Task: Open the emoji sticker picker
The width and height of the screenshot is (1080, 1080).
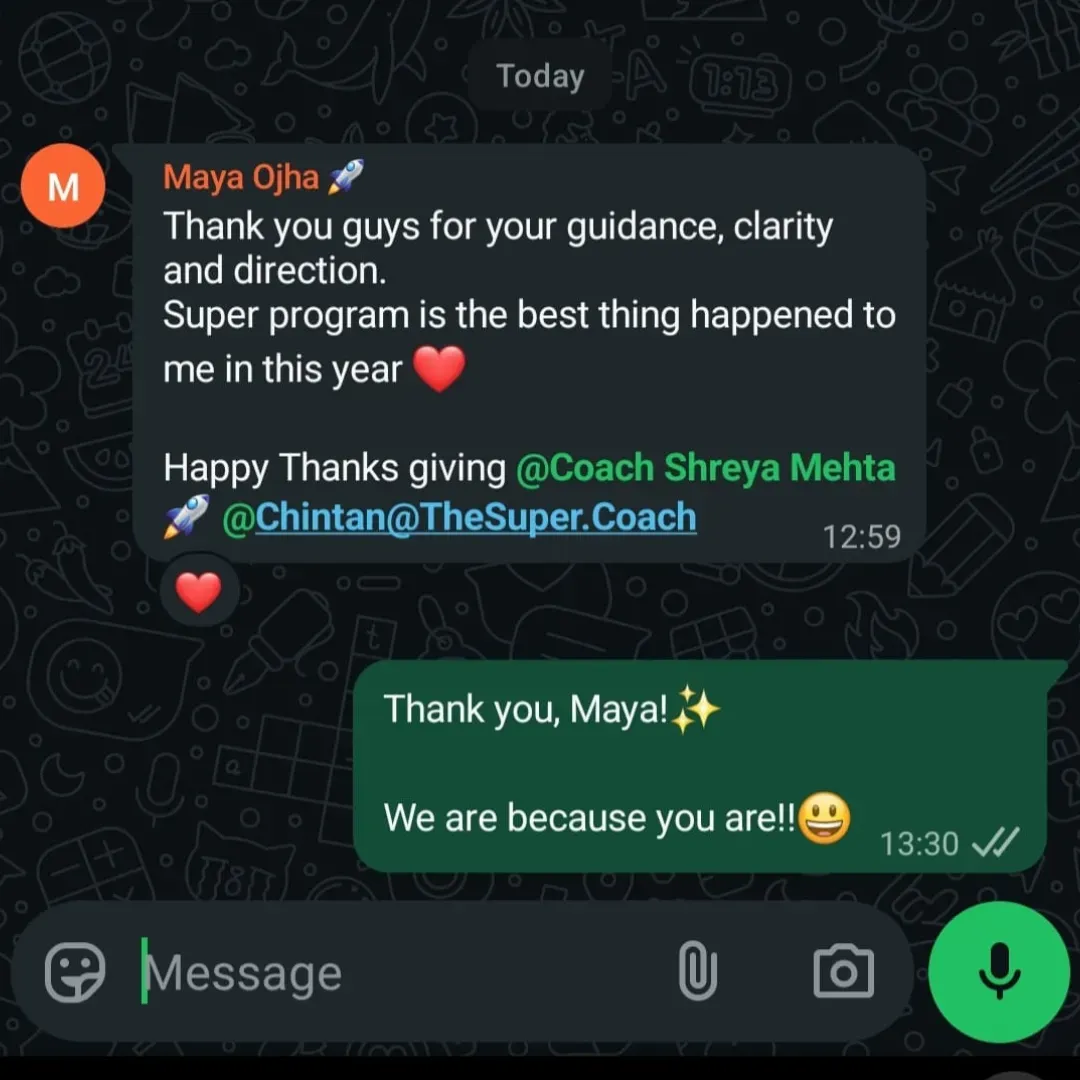Action: click(x=75, y=973)
